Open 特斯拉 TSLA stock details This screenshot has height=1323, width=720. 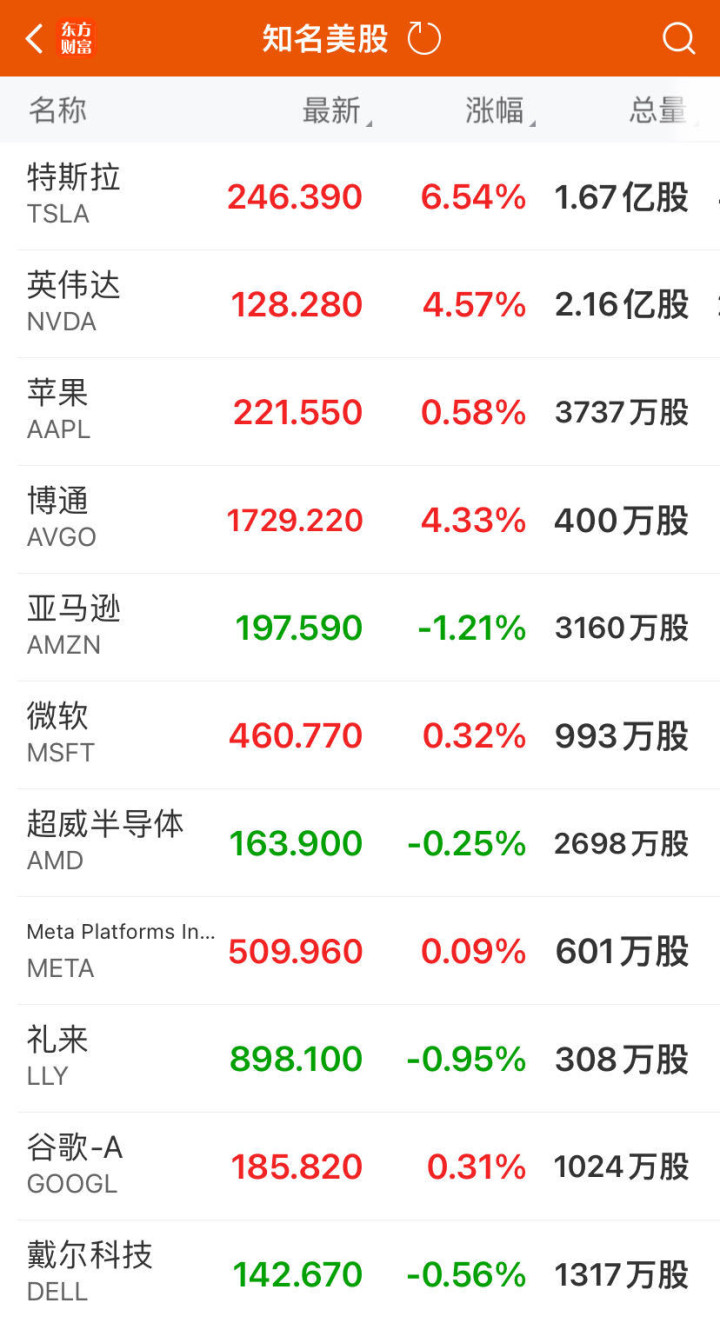tap(360, 196)
